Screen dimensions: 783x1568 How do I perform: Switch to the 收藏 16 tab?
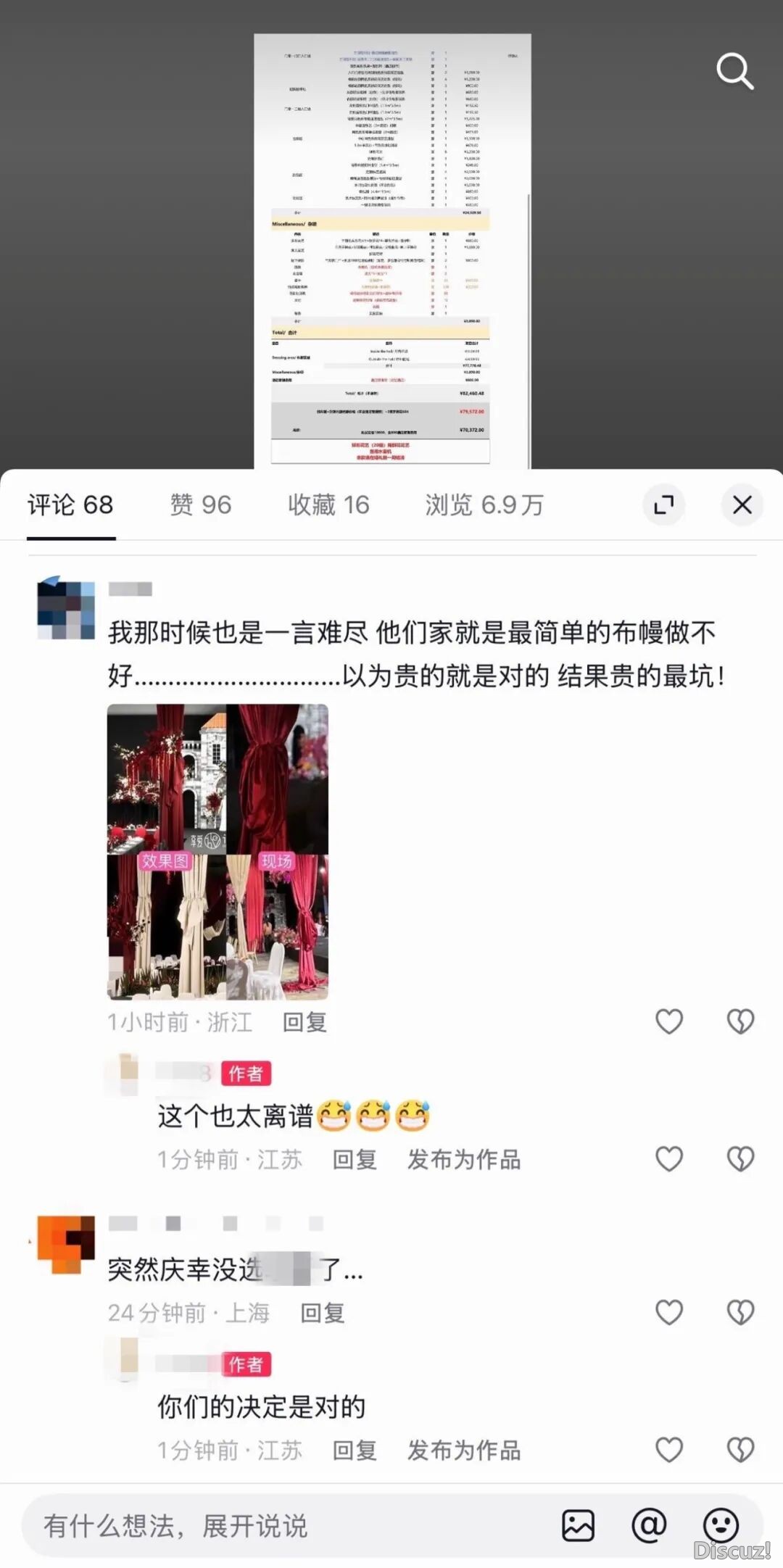(x=328, y=505)
